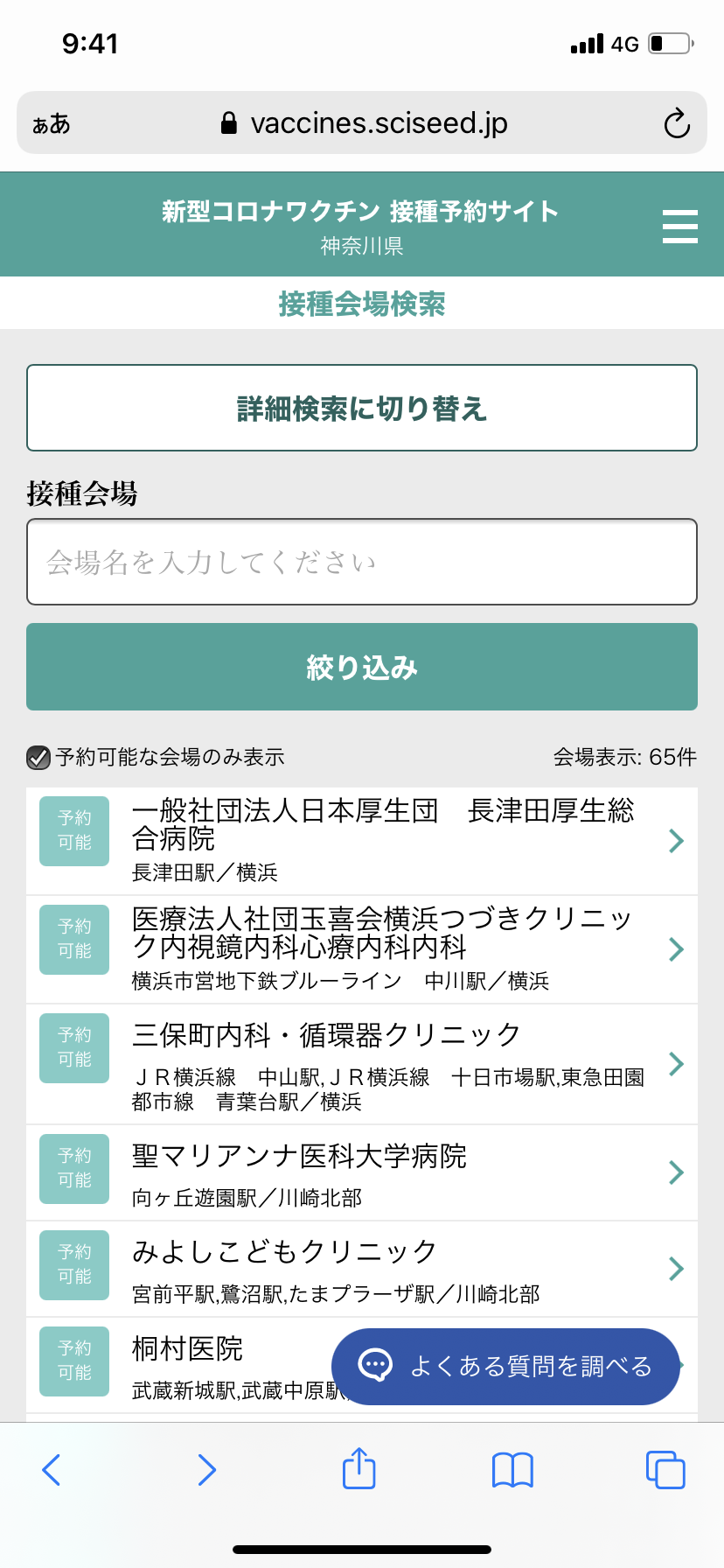This screenshot has height=1568, width=724.
Task: Focus the 会場名 input field
Action: (x=362, y=562)
